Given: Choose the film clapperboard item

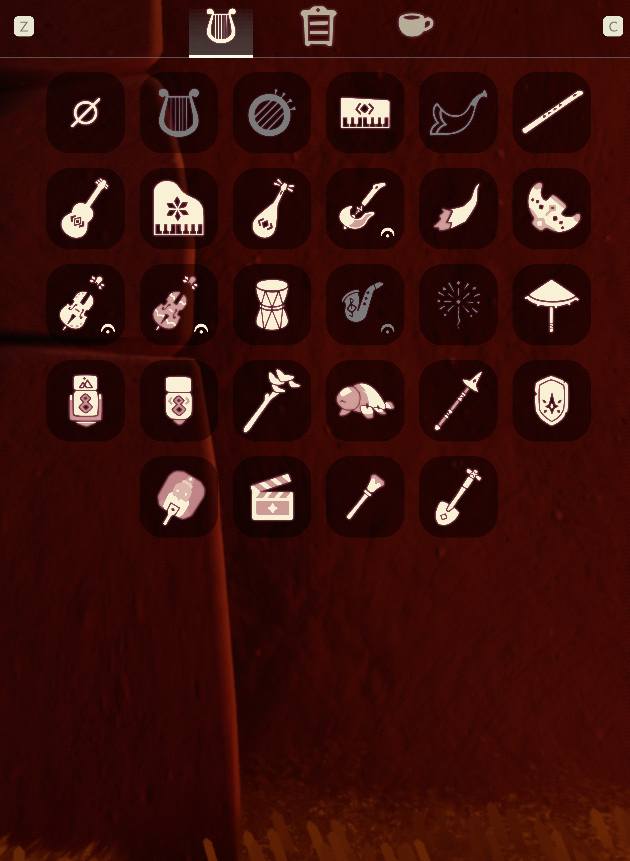Looking at the screenshot, I should 272,497.
